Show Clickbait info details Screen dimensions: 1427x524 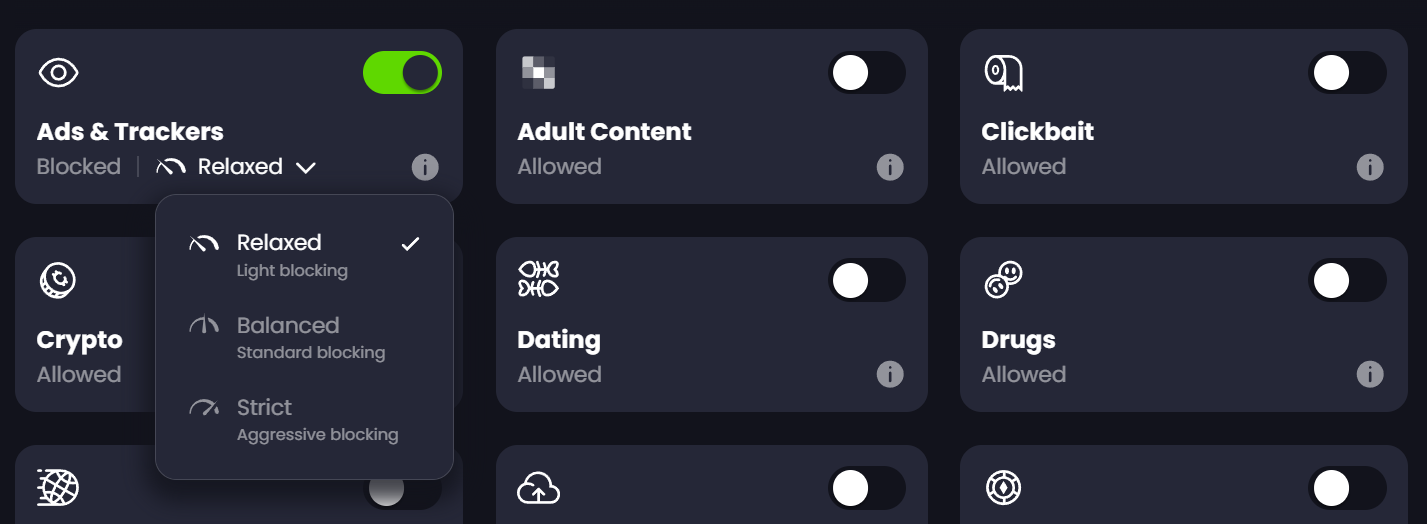[1370, 167]
